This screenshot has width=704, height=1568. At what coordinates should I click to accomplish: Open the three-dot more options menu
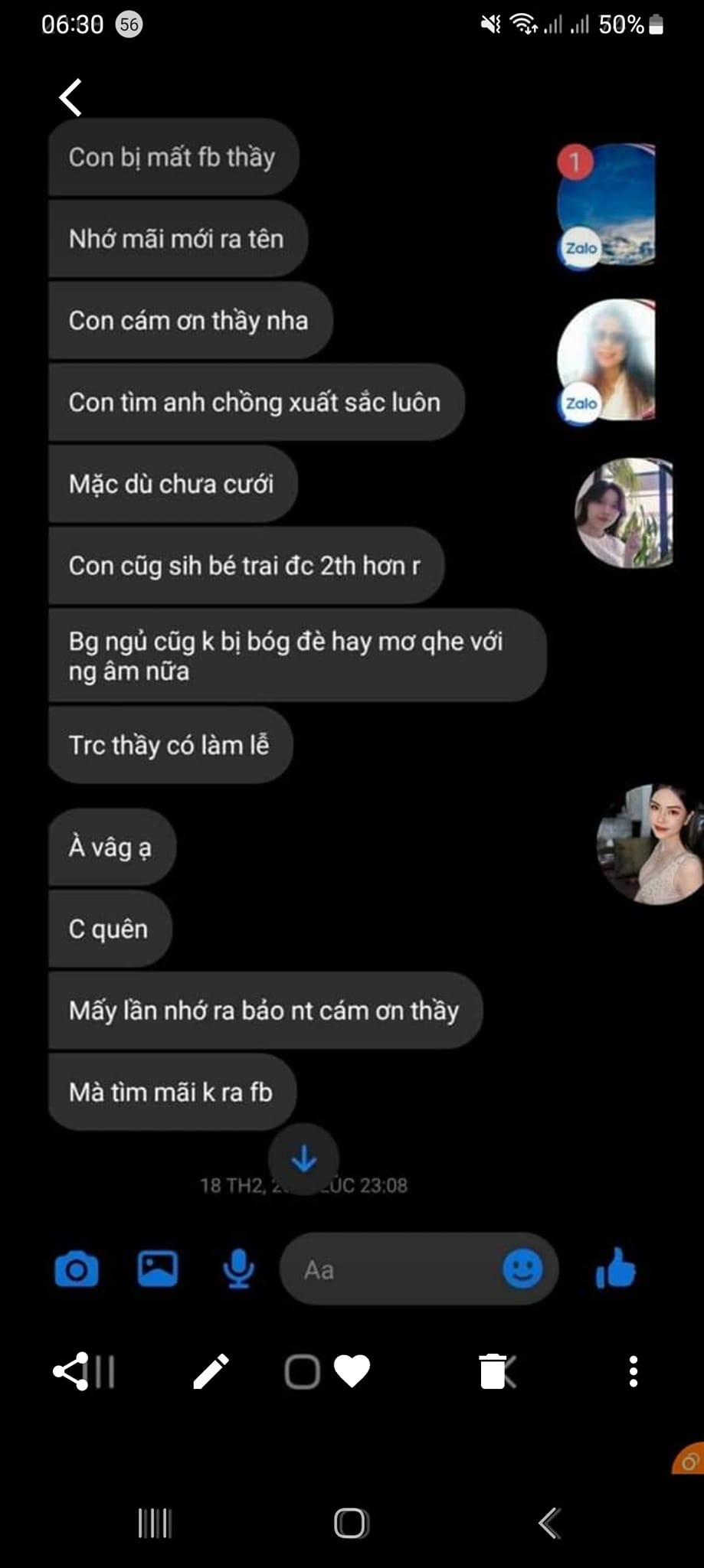tap(633, 1371)
